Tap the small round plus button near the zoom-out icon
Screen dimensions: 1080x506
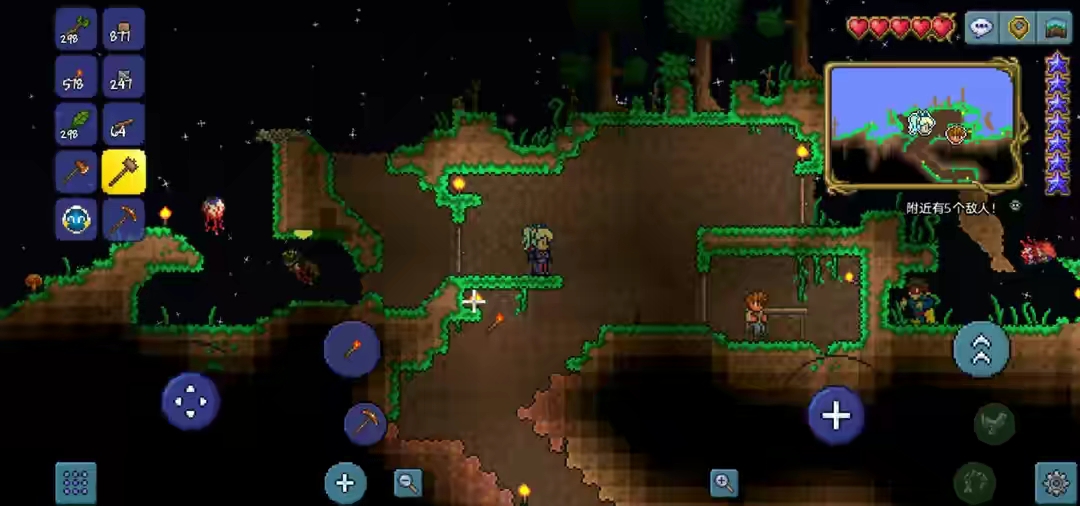(345, 483)
